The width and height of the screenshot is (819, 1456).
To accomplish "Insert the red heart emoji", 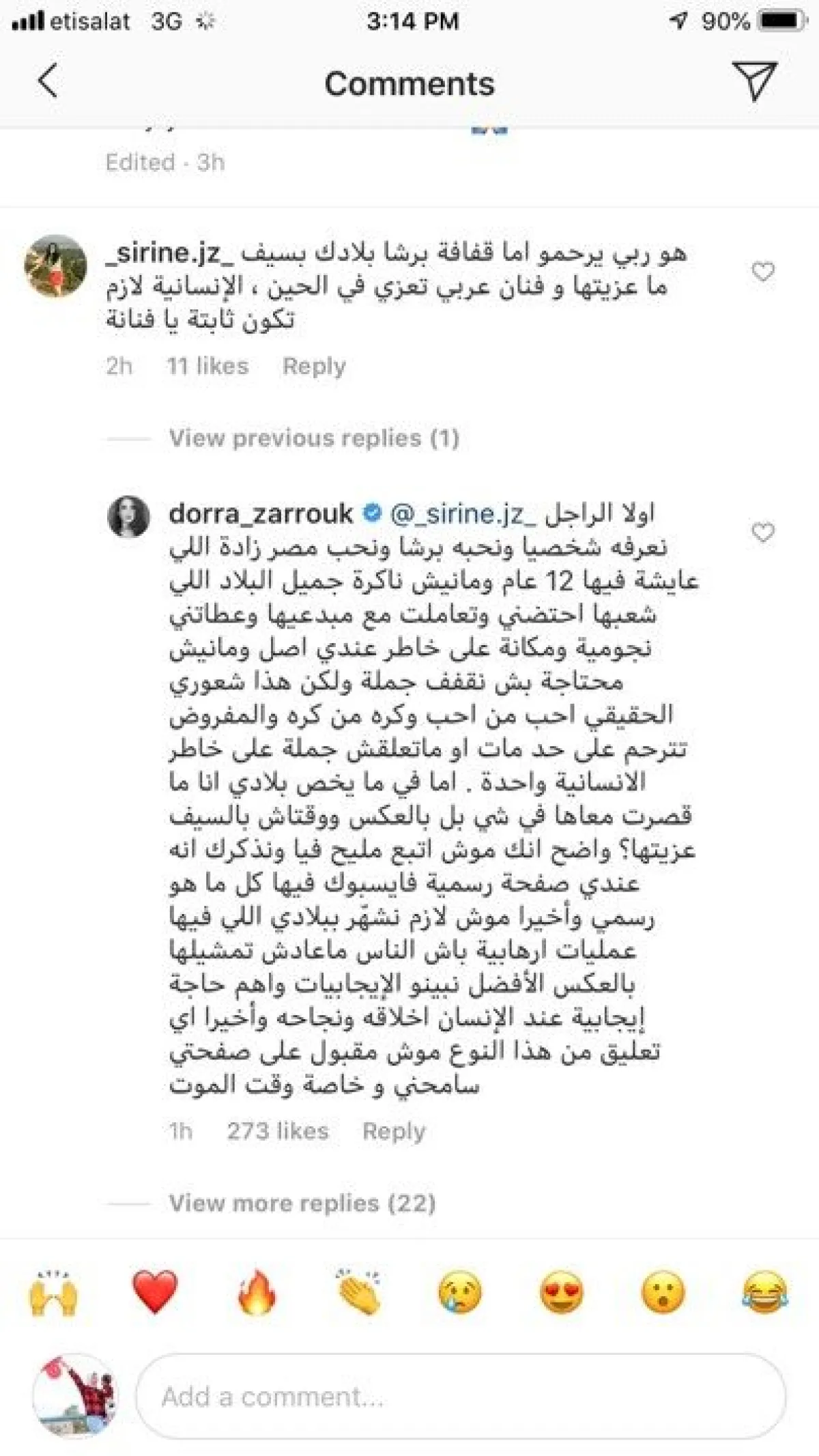I will (x=155, y=1292).
